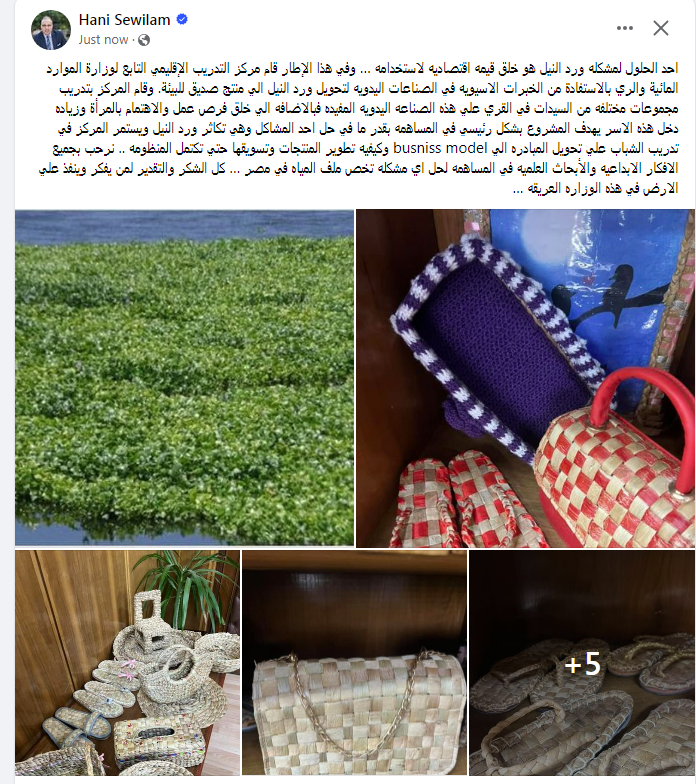Open Hani Sewilam's profile picture
Viewport: 696px width, 784px height.
coord(49,29)
